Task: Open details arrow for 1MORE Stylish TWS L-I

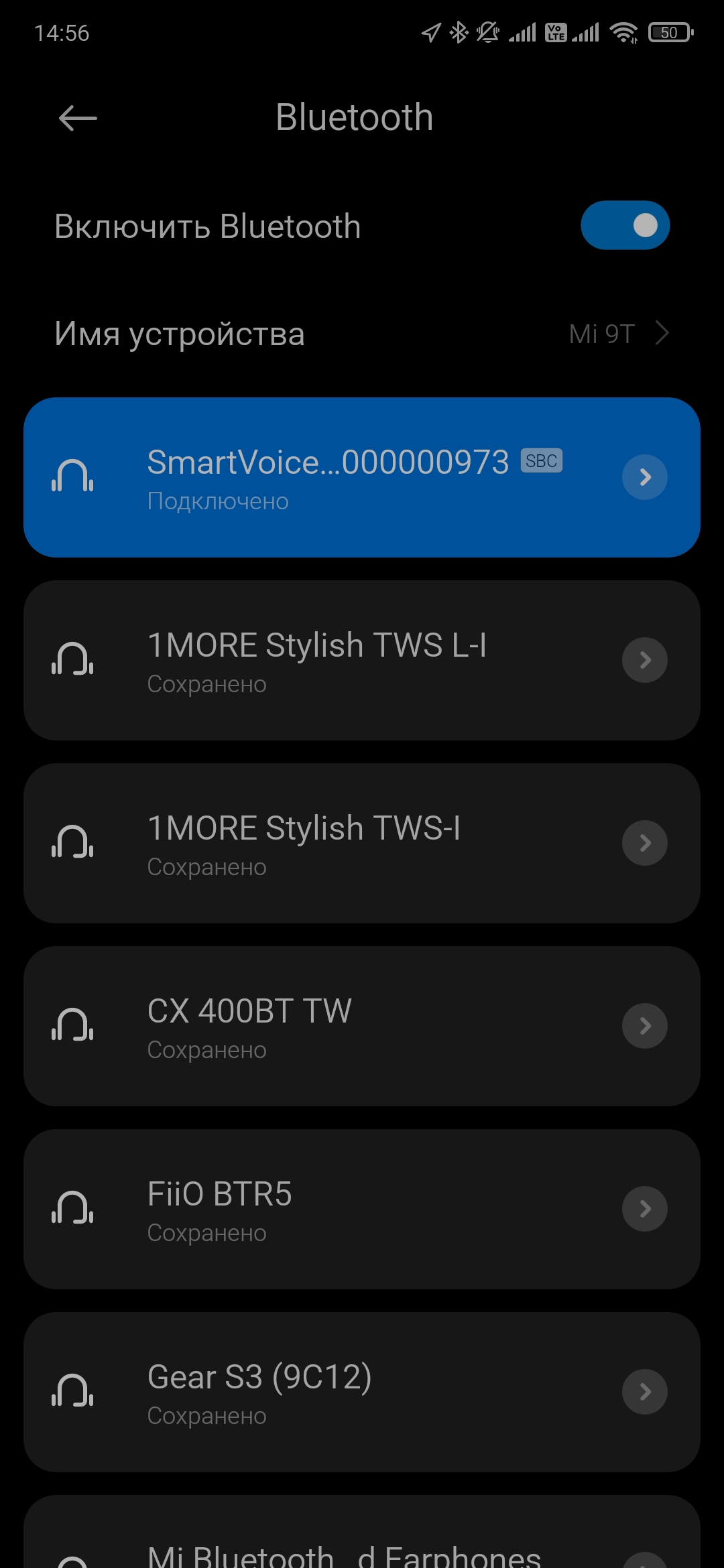Action: tap(644, 660)
